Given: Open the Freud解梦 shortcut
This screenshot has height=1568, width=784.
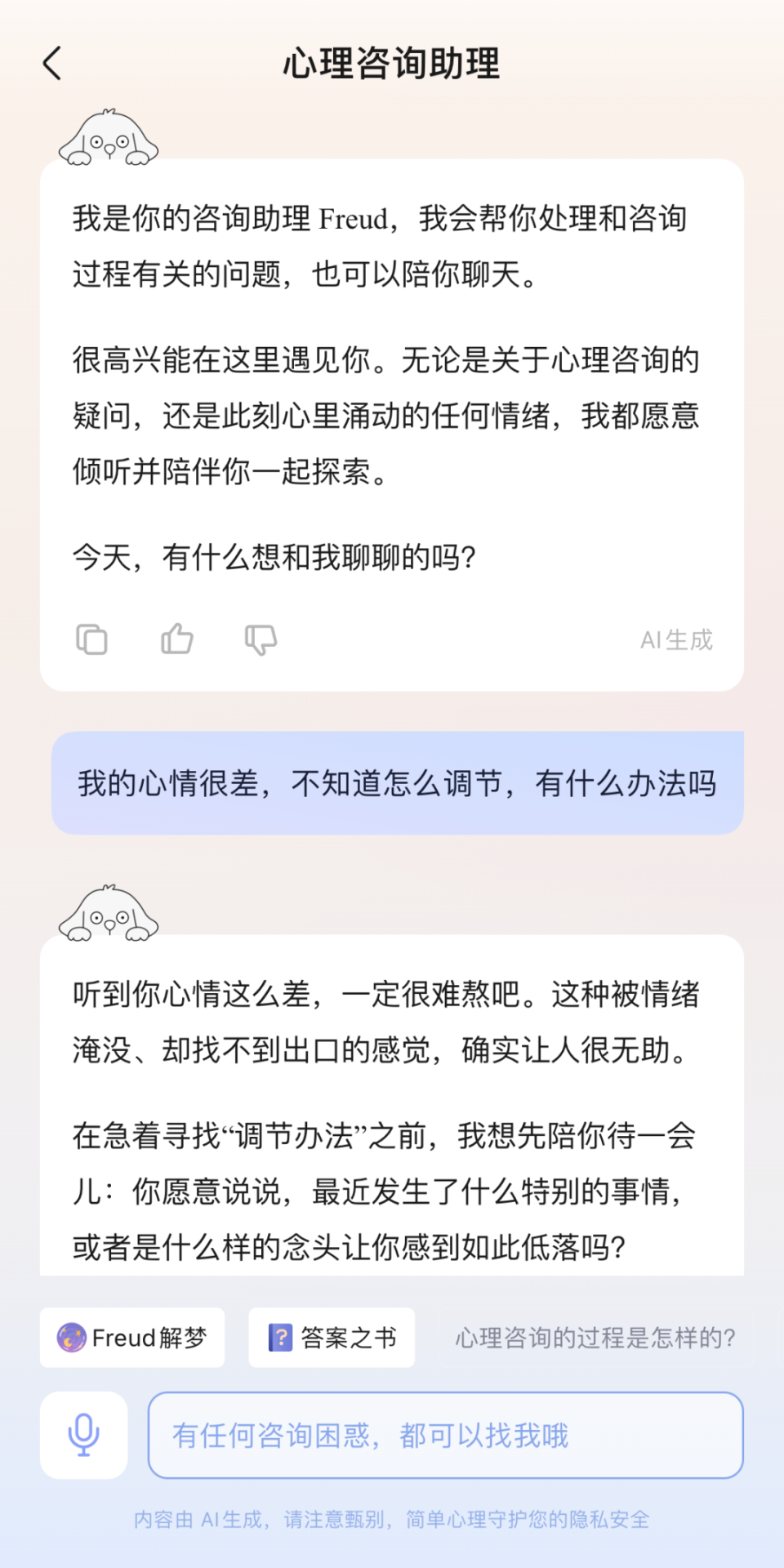Looking at the screenshot, I should [x=132, y=1338].
